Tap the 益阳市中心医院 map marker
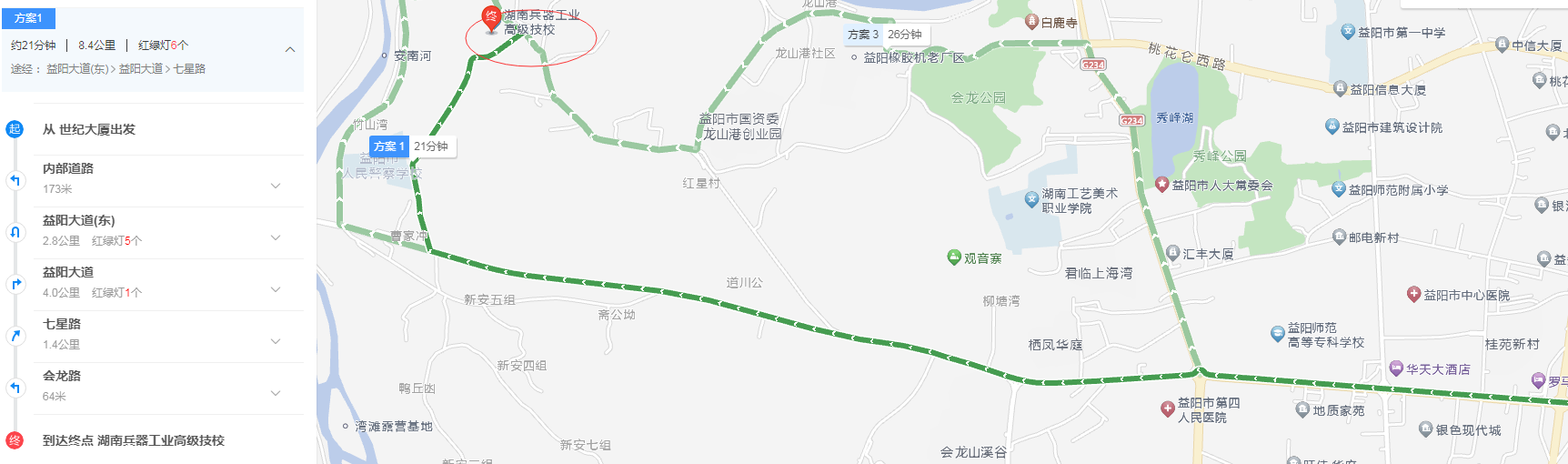This screenshot has width=1568, height=464. [x=1413, y=294]
